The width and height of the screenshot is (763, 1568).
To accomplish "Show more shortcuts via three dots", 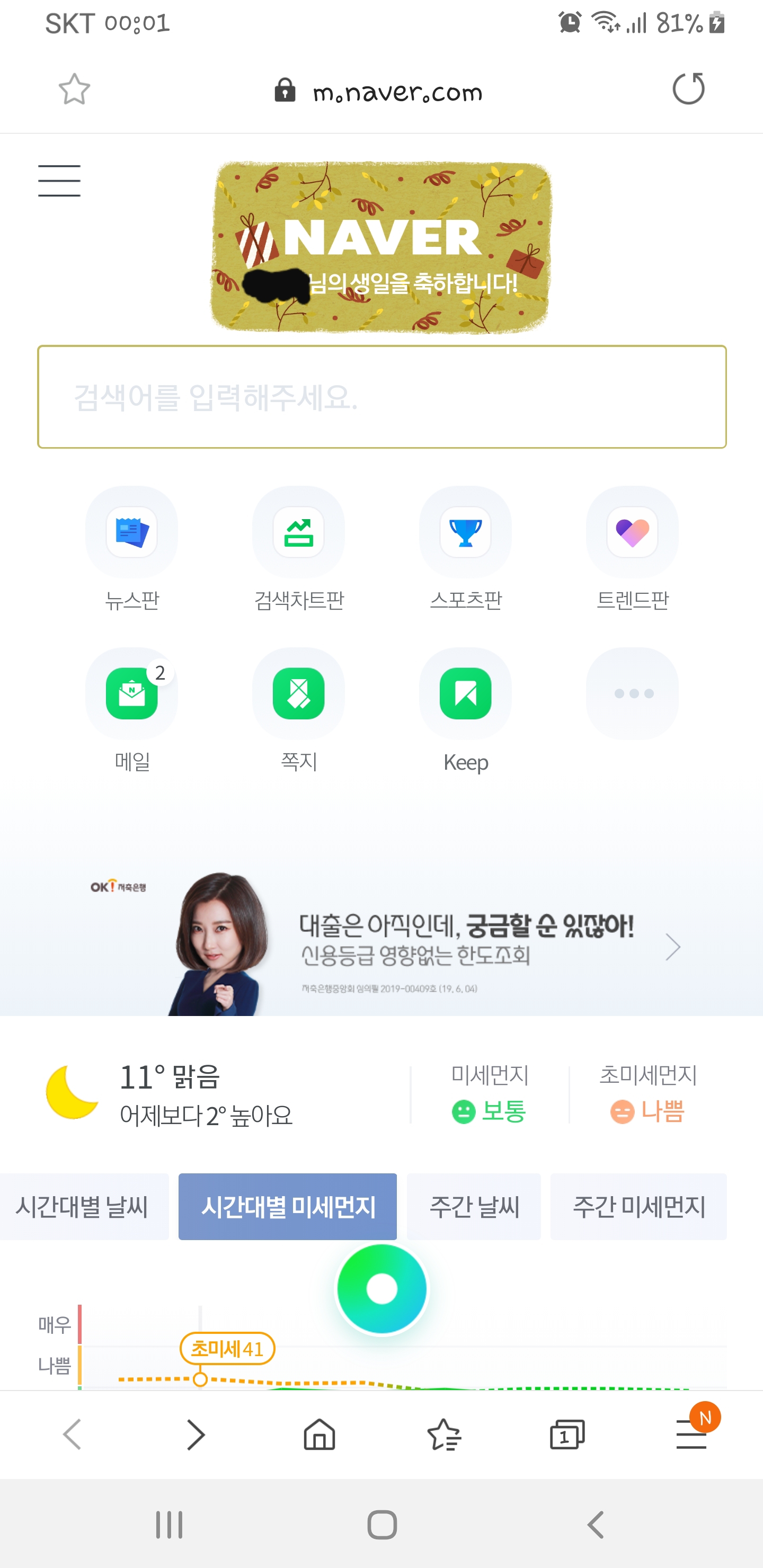I will 632,693.
